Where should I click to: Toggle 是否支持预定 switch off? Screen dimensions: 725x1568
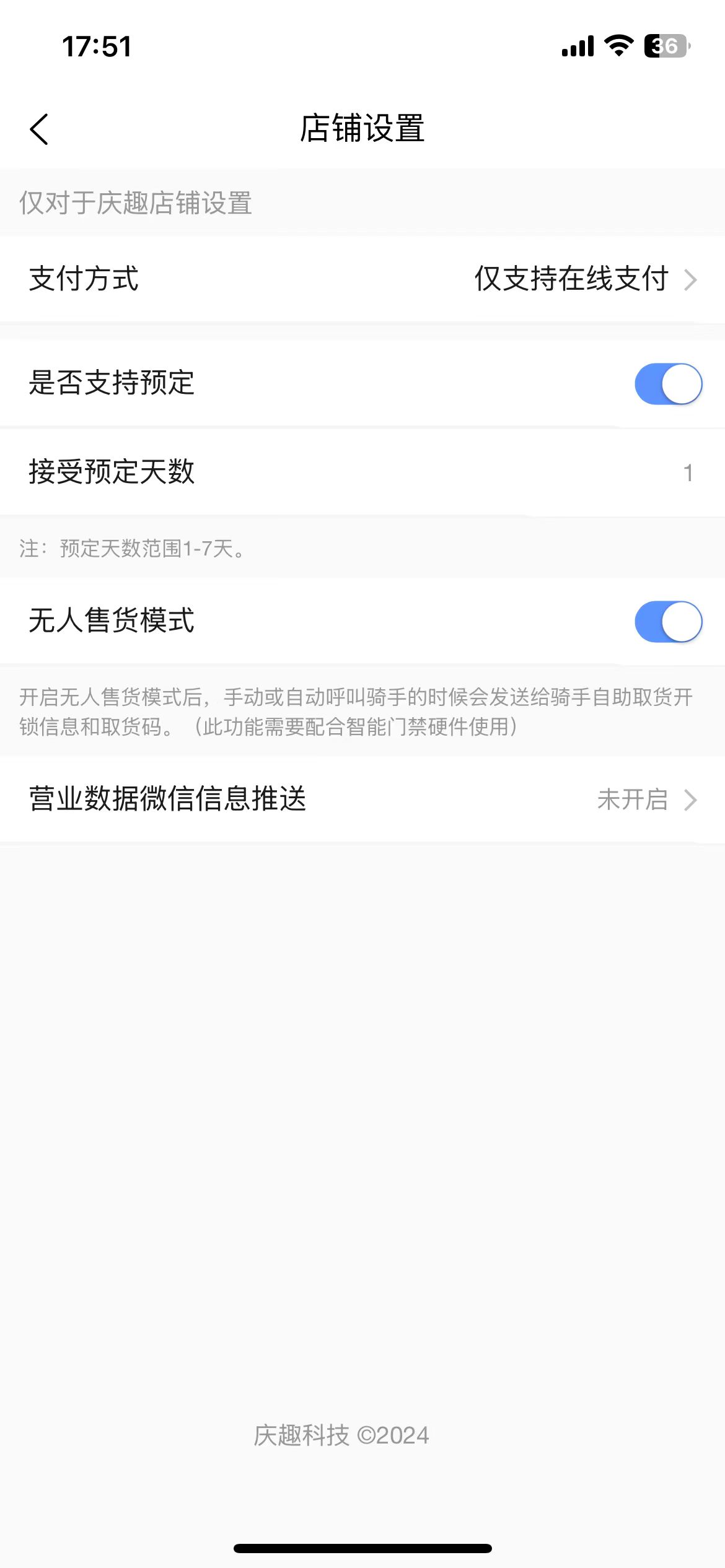(x=668, y=384)
